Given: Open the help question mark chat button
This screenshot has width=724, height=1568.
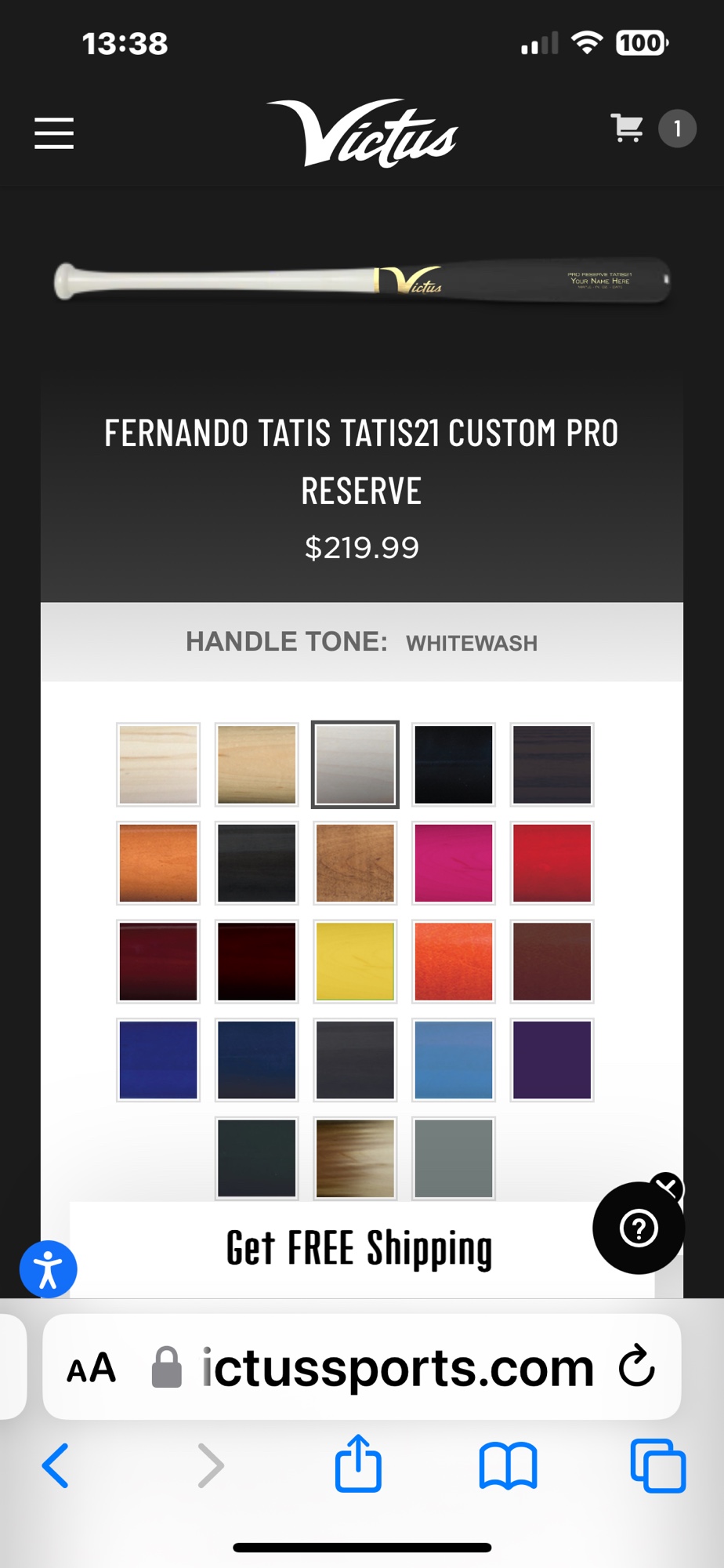Looking at the screenshot, I should (x=638, y=1229).
